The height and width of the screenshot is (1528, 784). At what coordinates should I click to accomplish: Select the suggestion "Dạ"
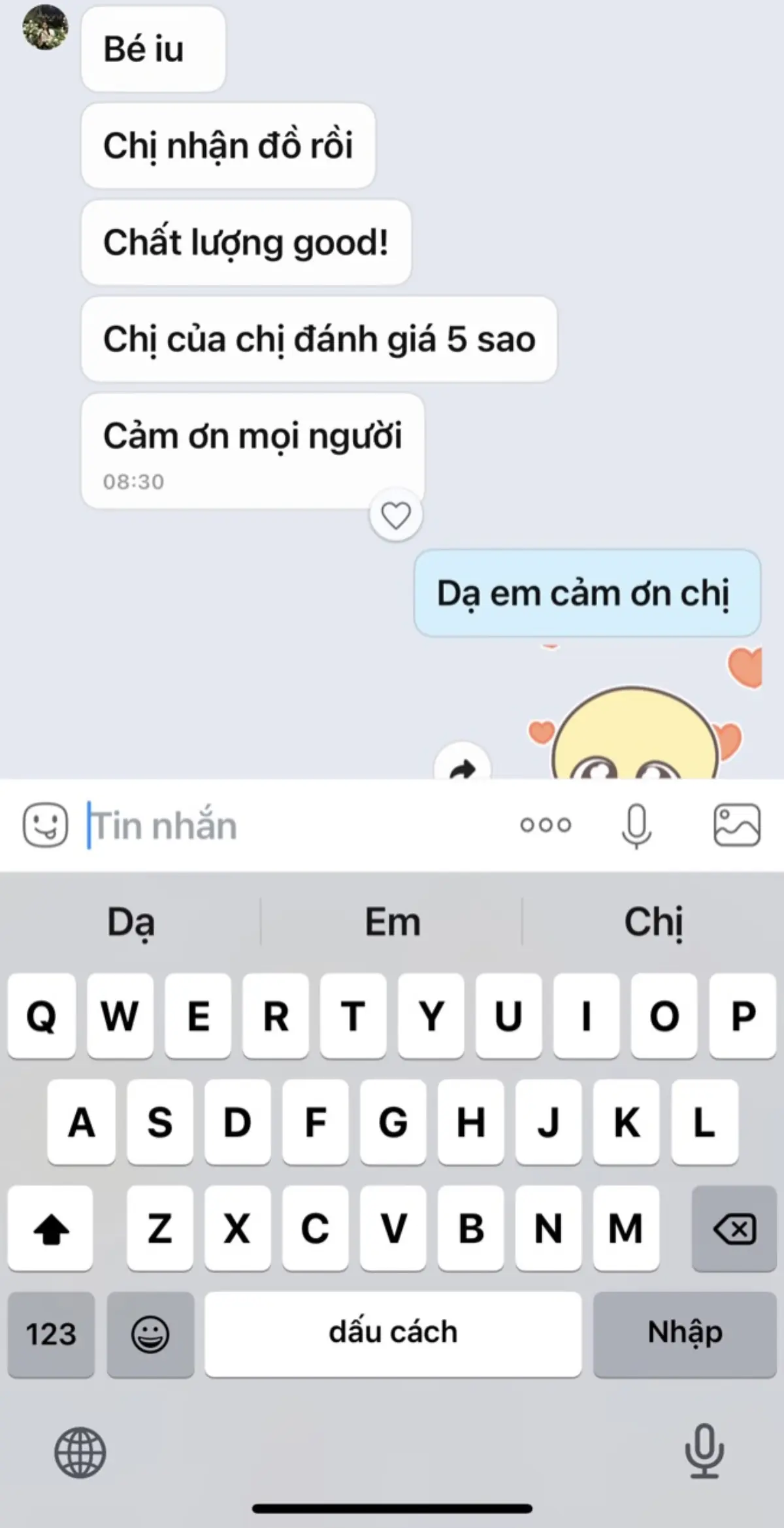click(x=129, y=922)
